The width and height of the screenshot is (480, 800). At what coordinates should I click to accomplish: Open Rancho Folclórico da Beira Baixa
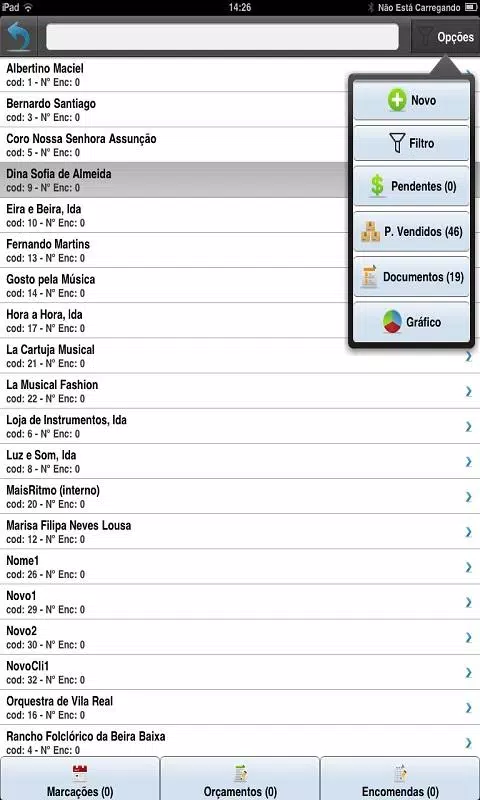point(240,742)
